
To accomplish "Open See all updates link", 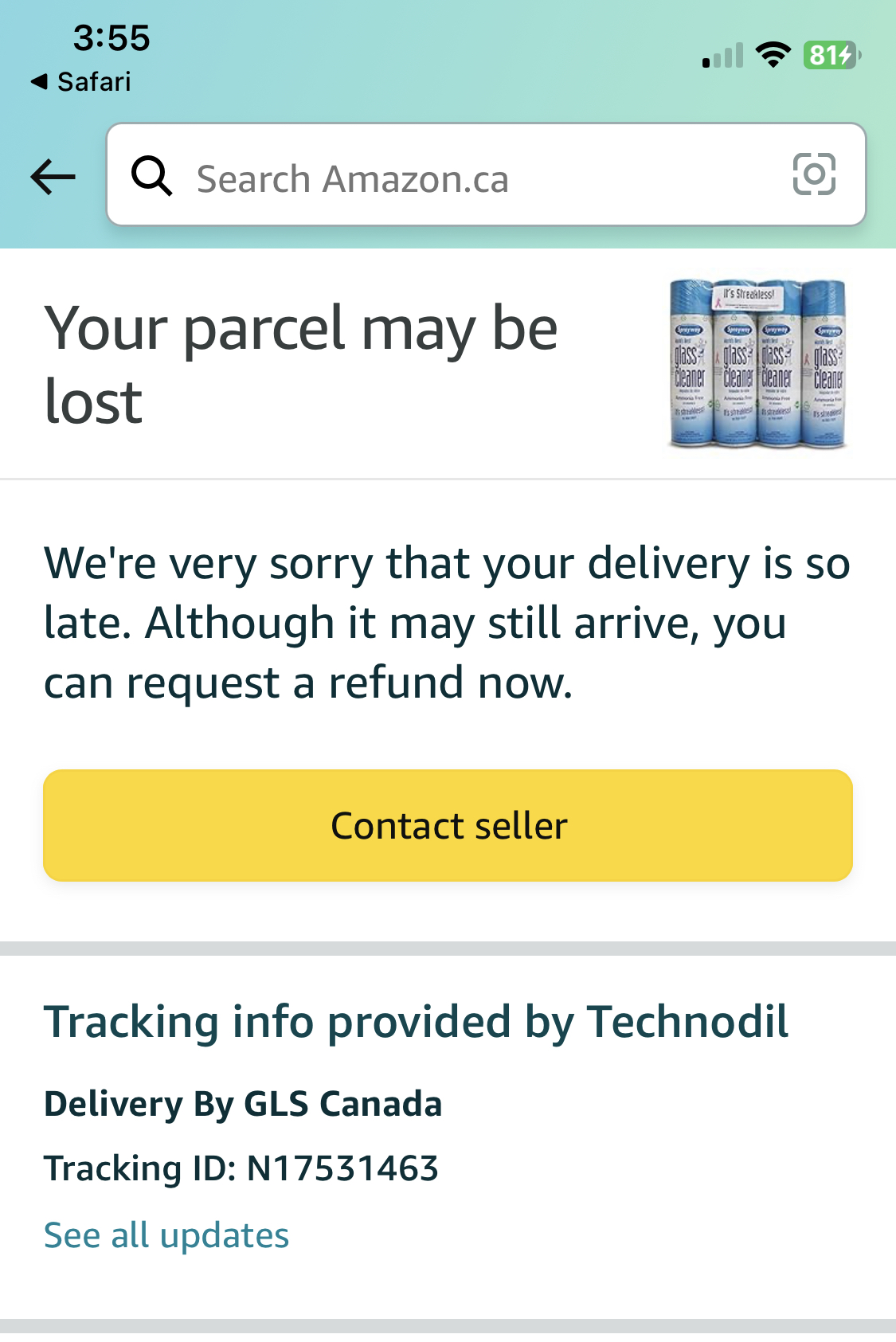I will (166, 1235).
